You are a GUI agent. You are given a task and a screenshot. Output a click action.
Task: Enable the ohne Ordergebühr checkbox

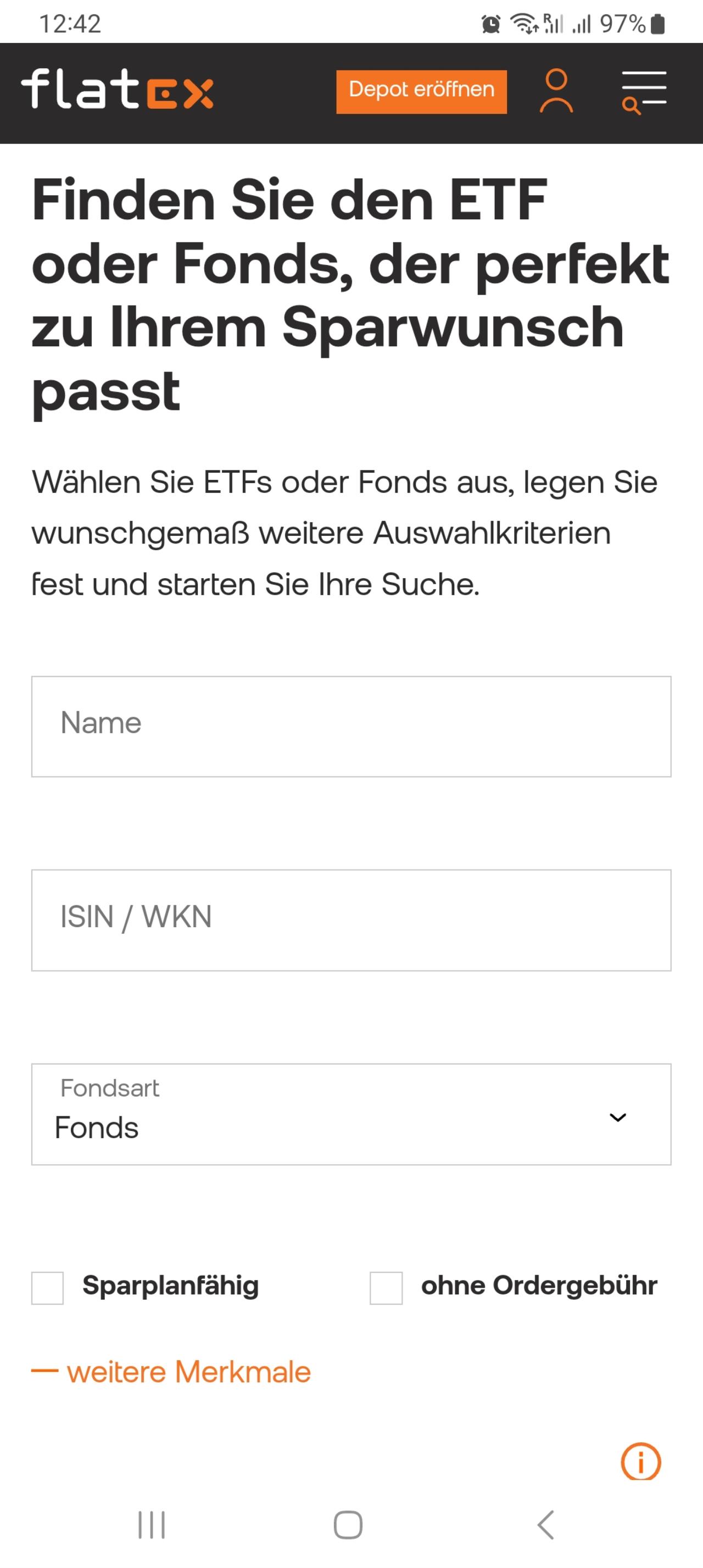point(386,1288)
